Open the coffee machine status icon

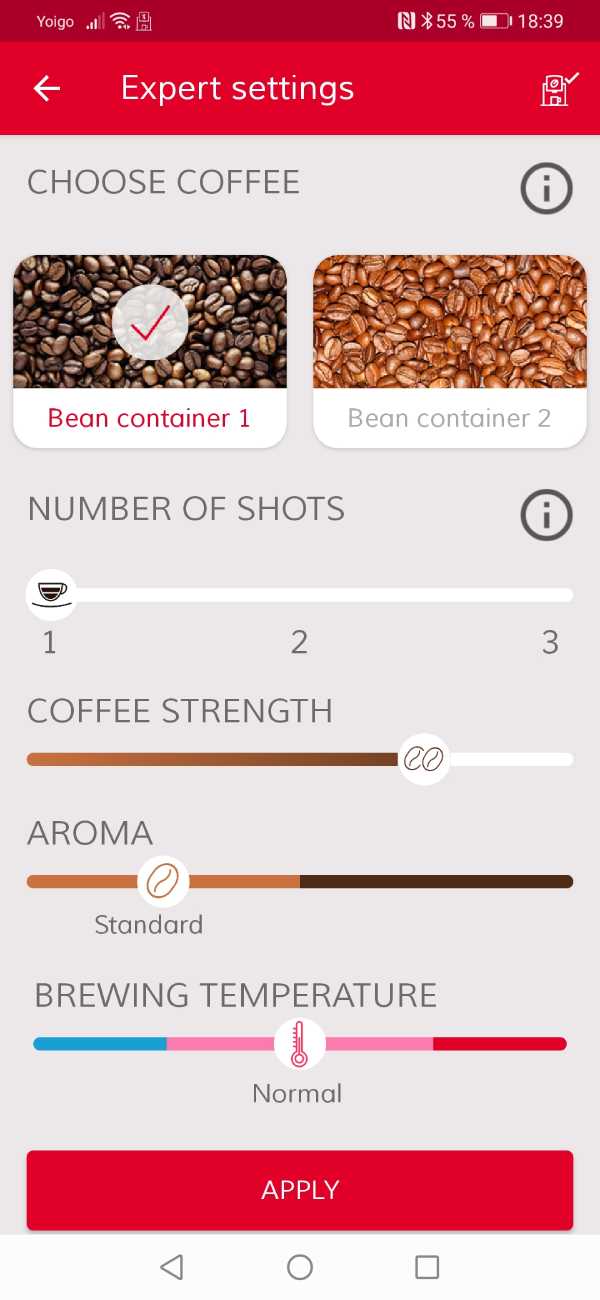point(559,88)
